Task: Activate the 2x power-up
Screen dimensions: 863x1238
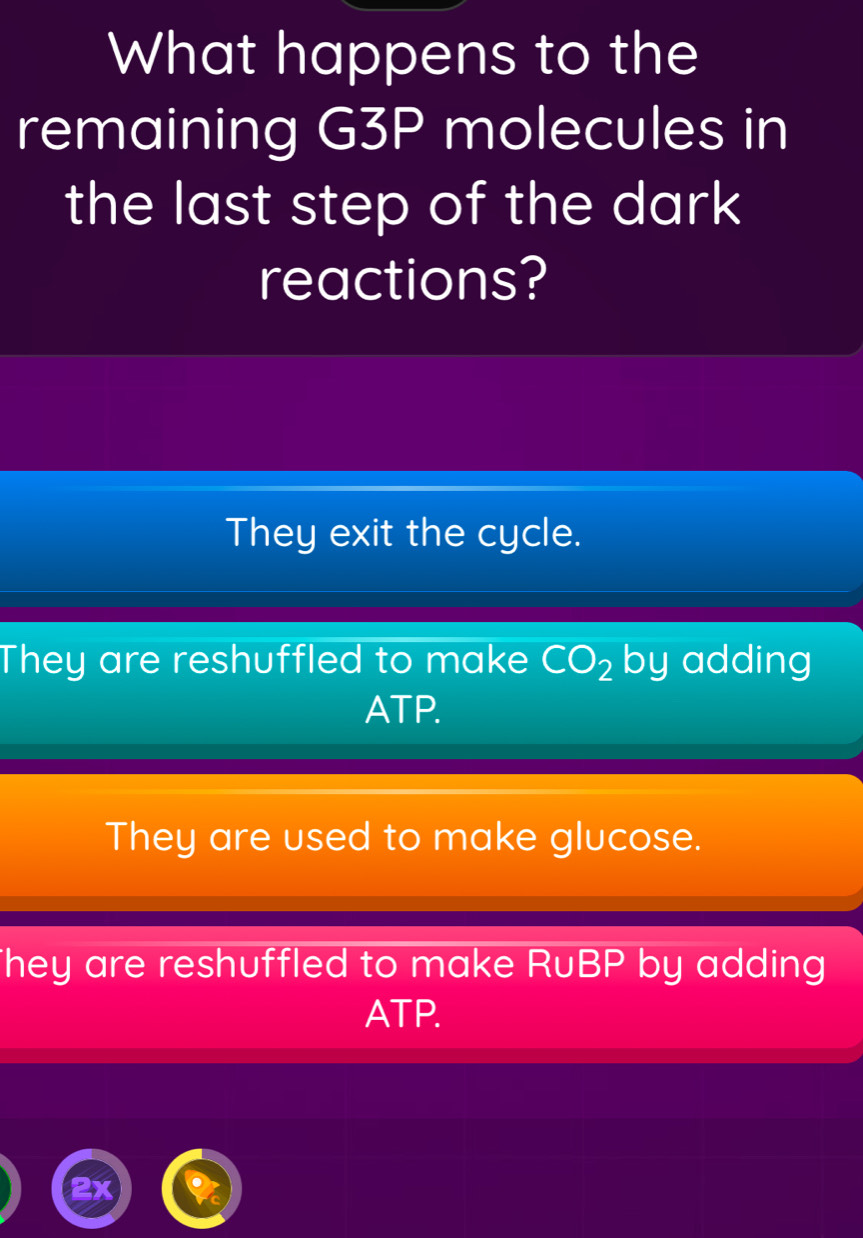Action: pos(92,1186)
